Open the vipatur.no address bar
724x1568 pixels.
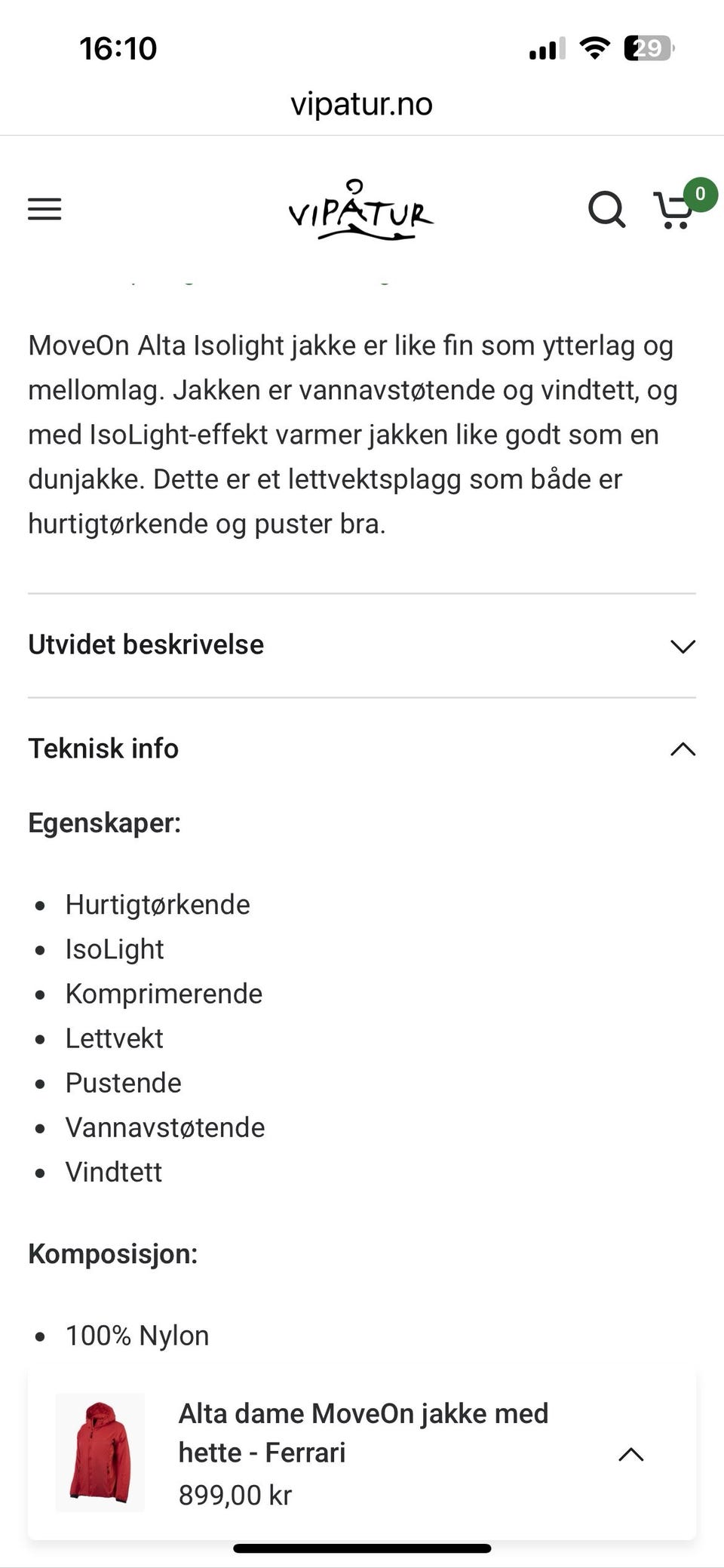[361, 103]
